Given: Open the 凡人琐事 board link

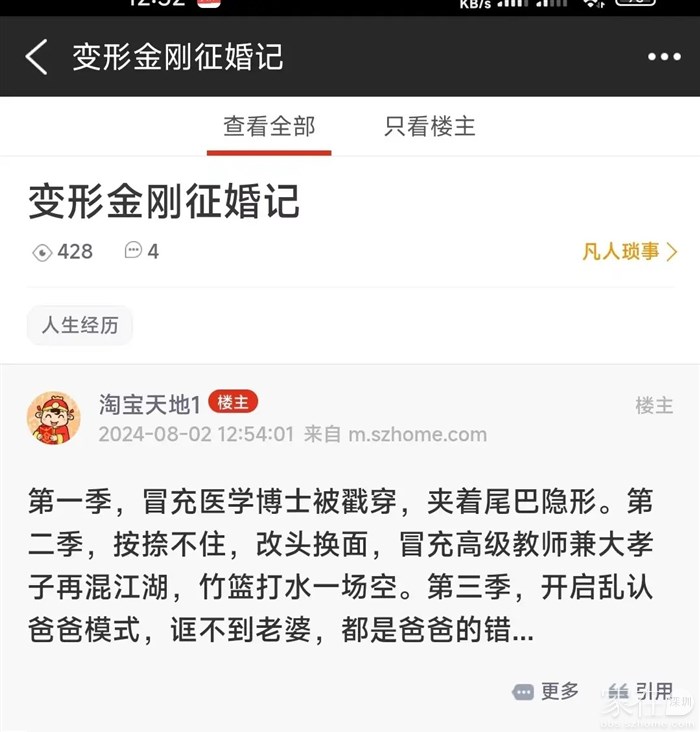Looking at the screenshot, I should click(629, 251).
